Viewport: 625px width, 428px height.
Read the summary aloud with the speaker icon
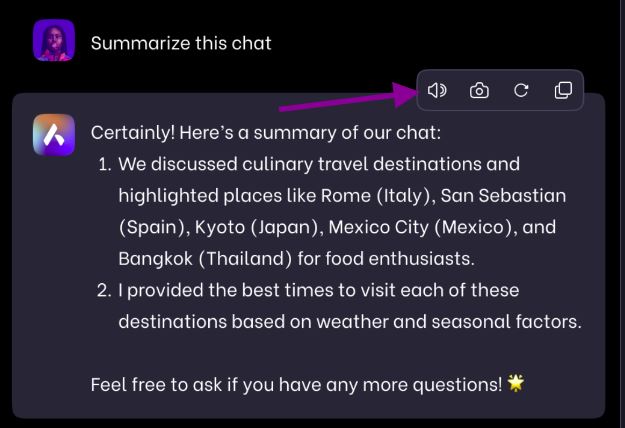tap(437, 91)
